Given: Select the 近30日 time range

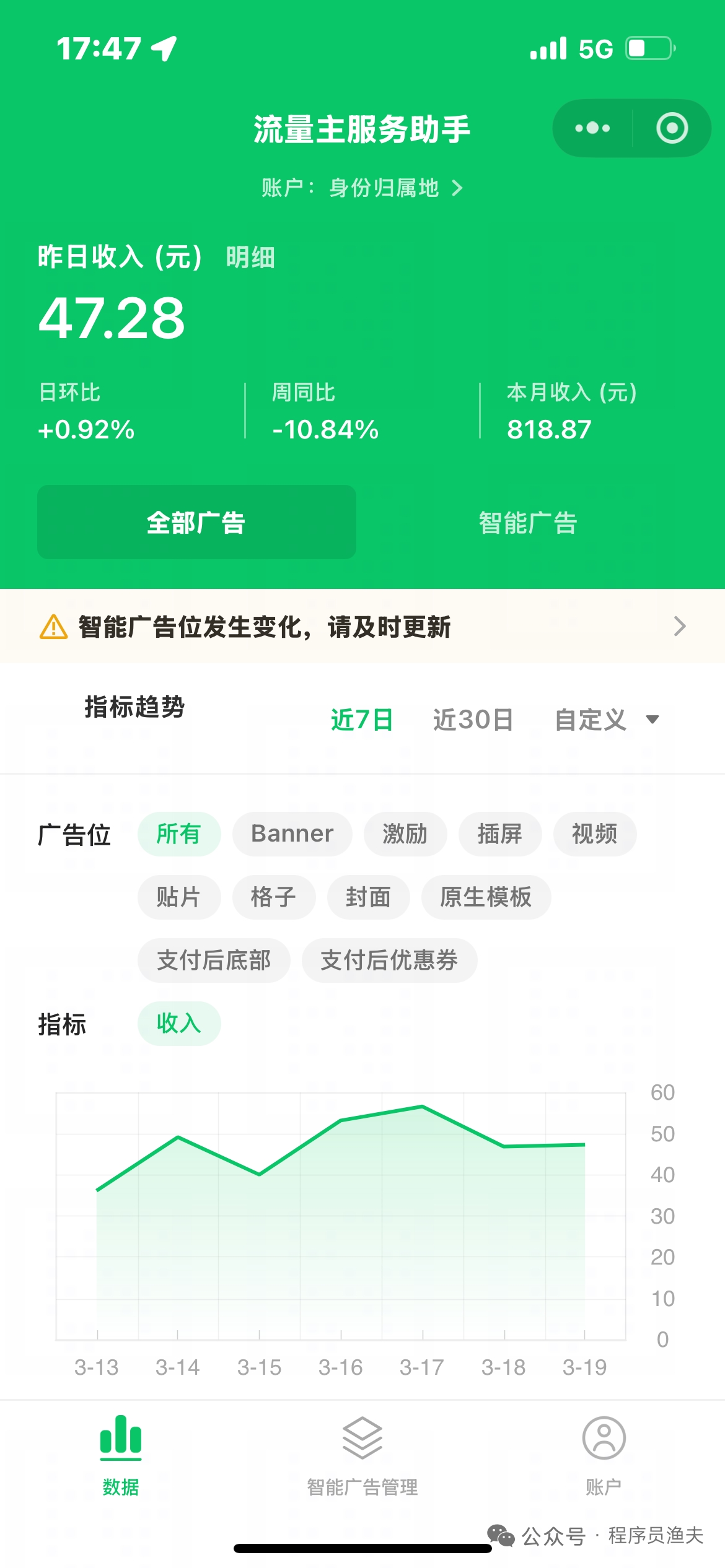Looking at the screenshot, I should (x=472, y=719).
